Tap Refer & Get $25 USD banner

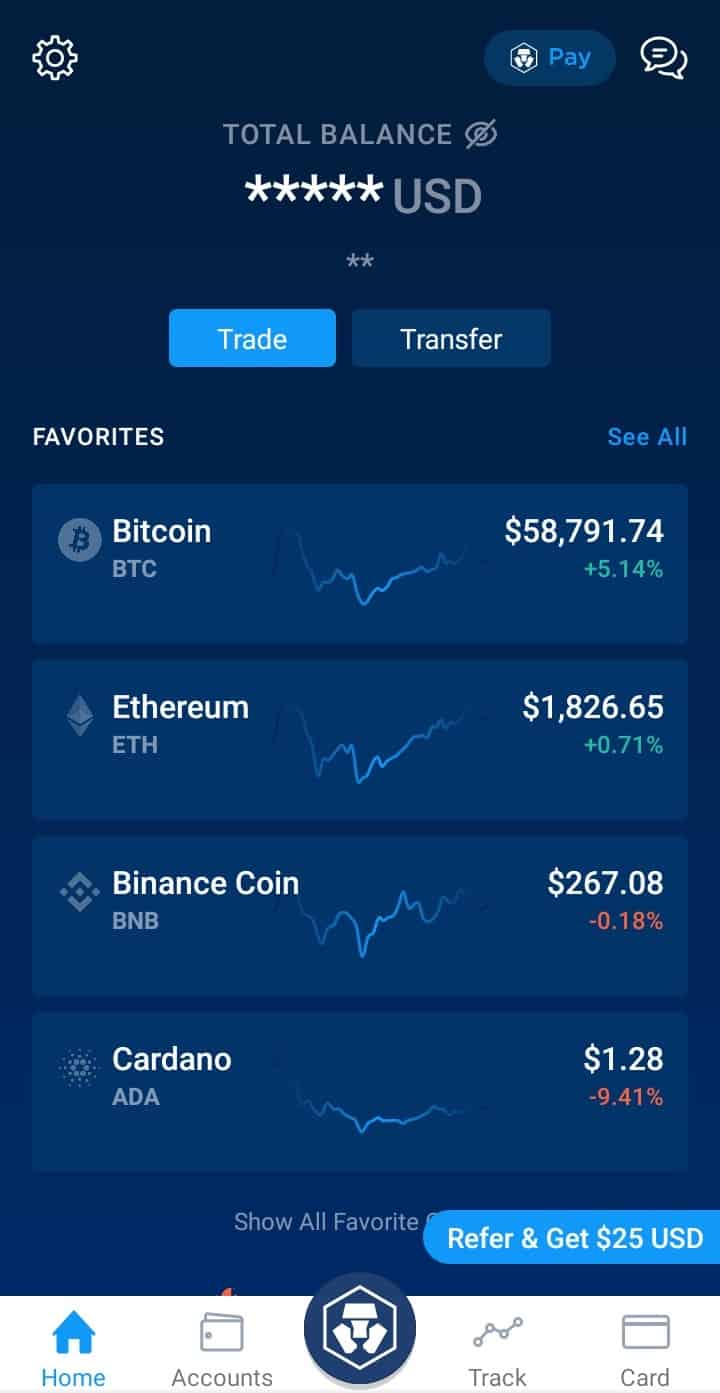click(x=574, y=1238)
